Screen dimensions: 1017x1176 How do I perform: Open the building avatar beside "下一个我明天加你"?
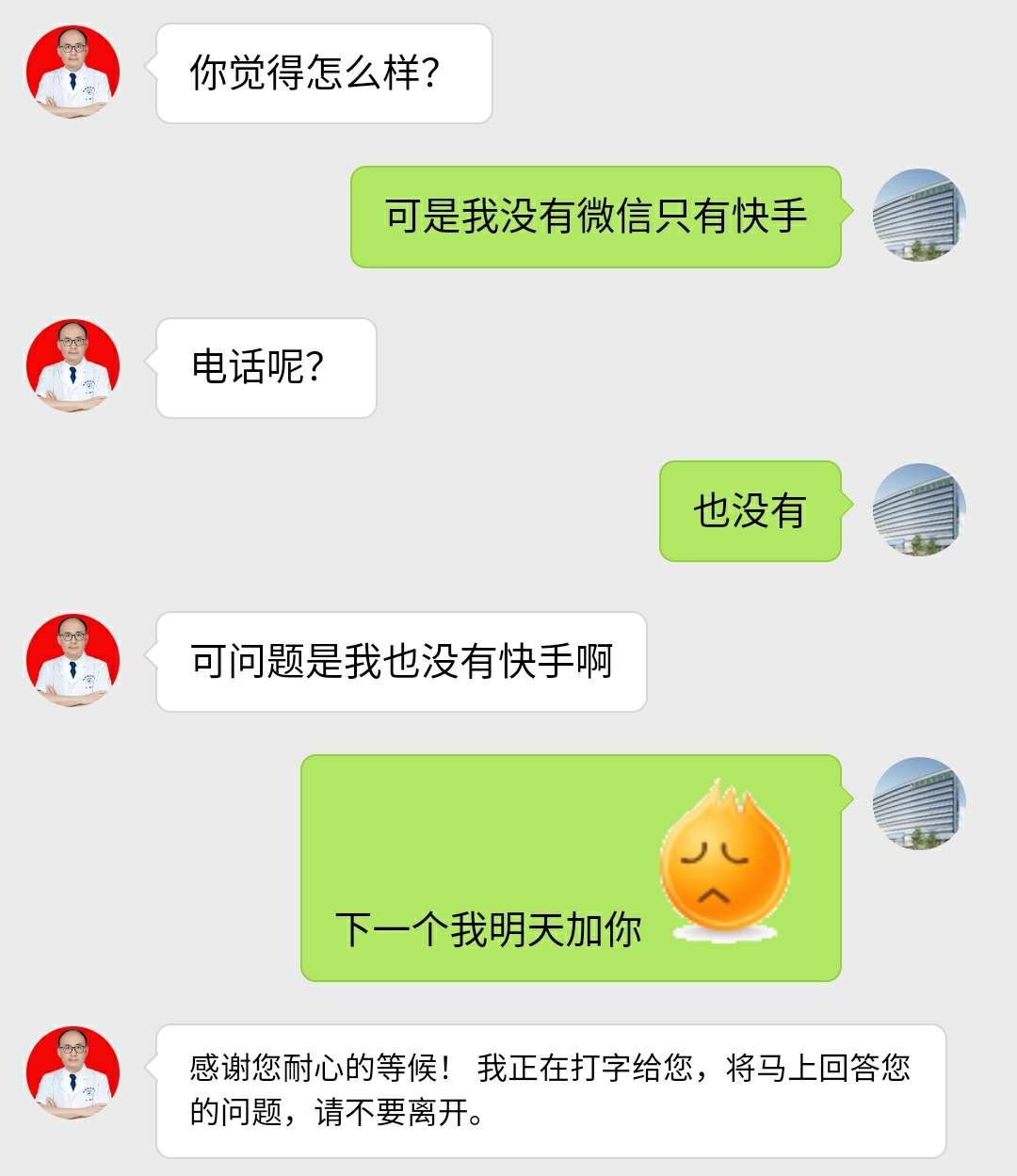coord(920,803)
